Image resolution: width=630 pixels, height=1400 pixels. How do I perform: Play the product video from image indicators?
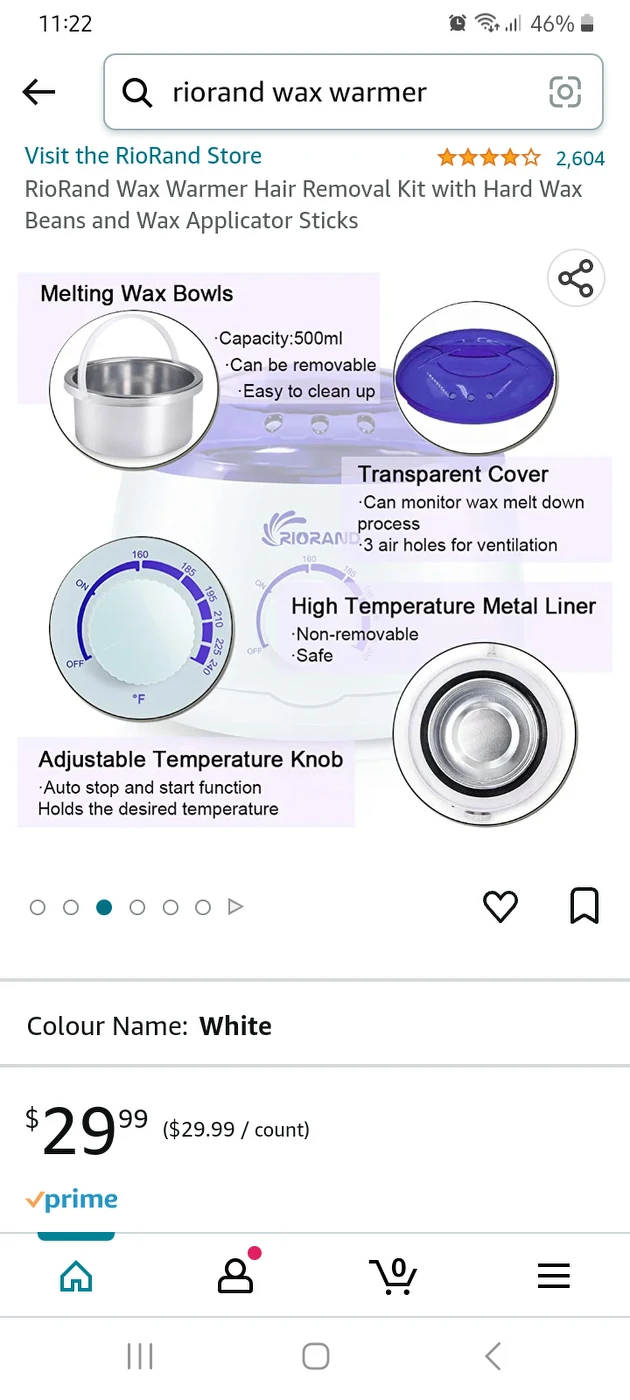coord(236,907)
